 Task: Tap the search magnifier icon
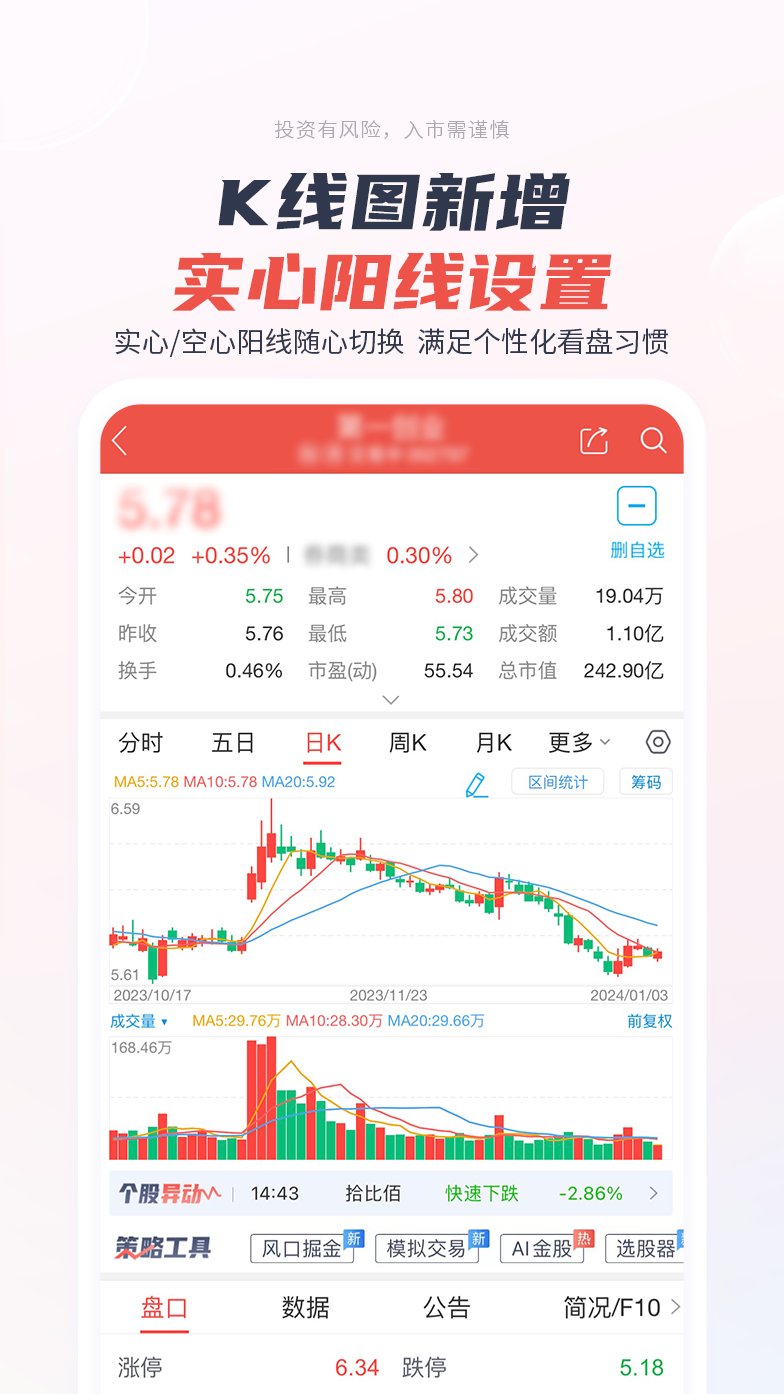[654, 440]
